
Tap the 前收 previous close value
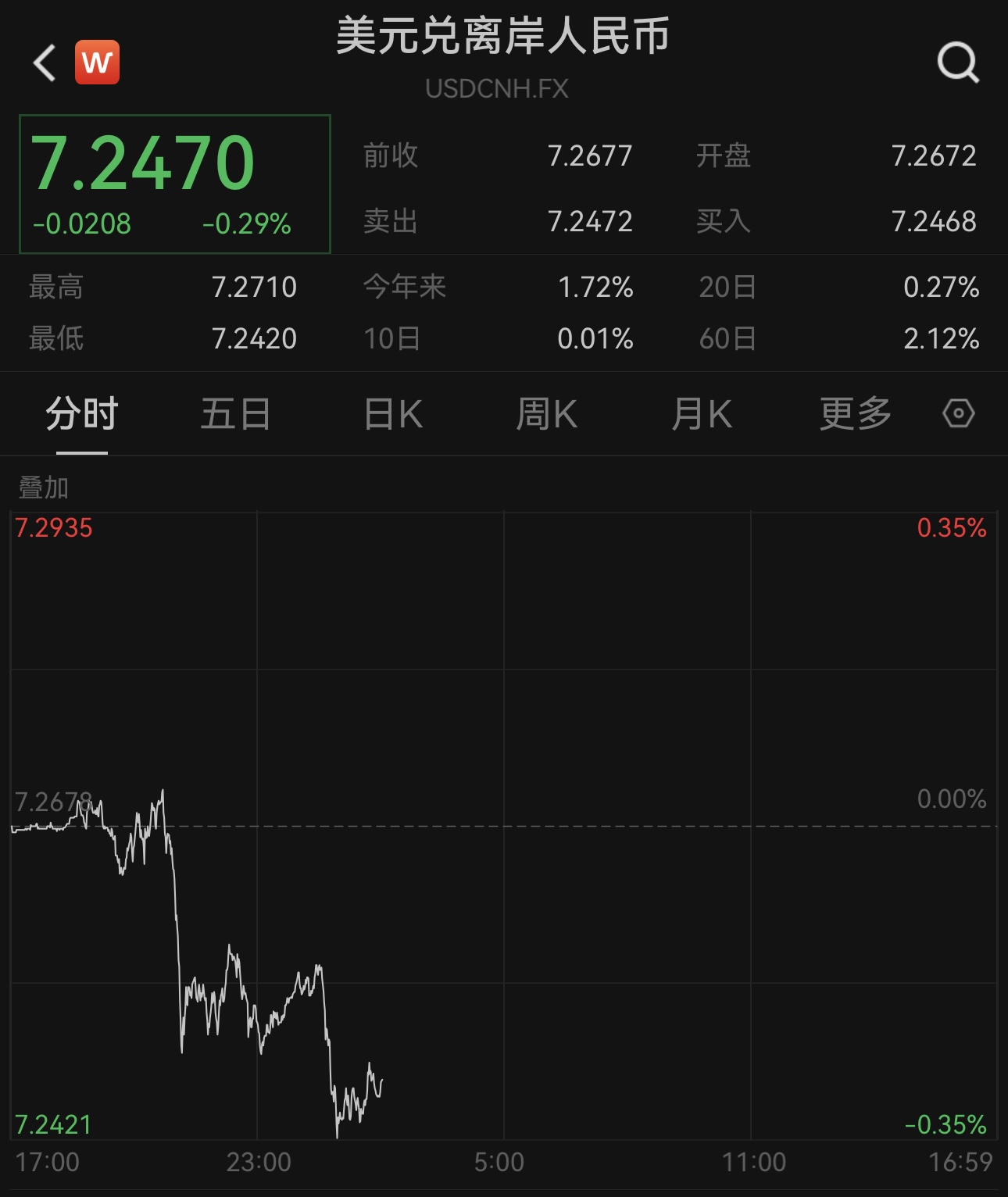coord(590,156)
